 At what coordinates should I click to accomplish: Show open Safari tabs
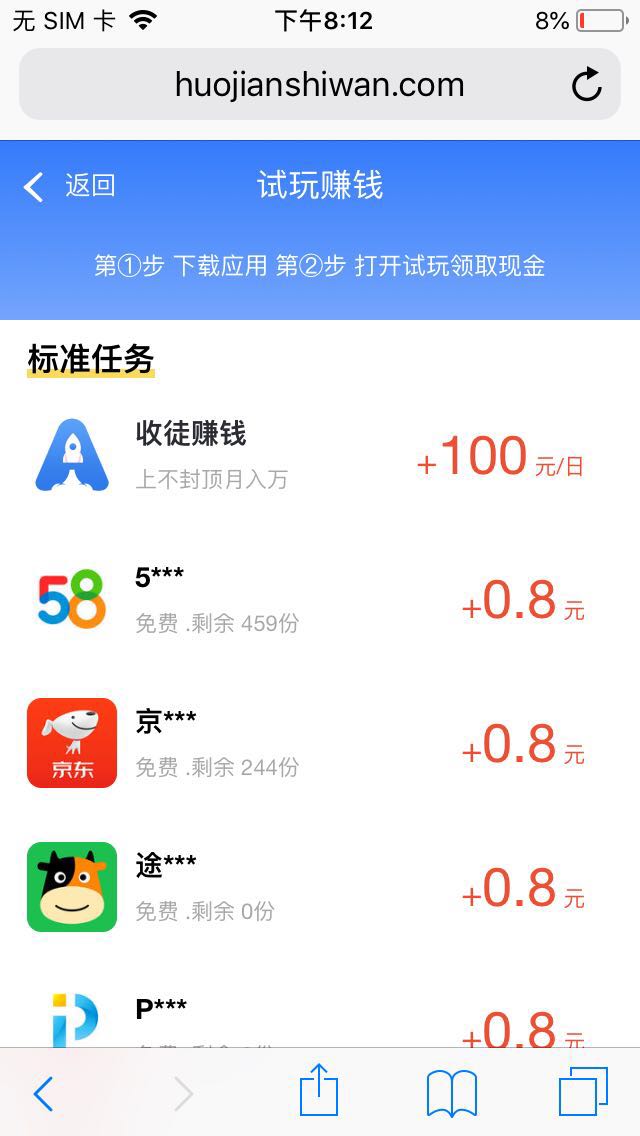(x=583, y=1091)
